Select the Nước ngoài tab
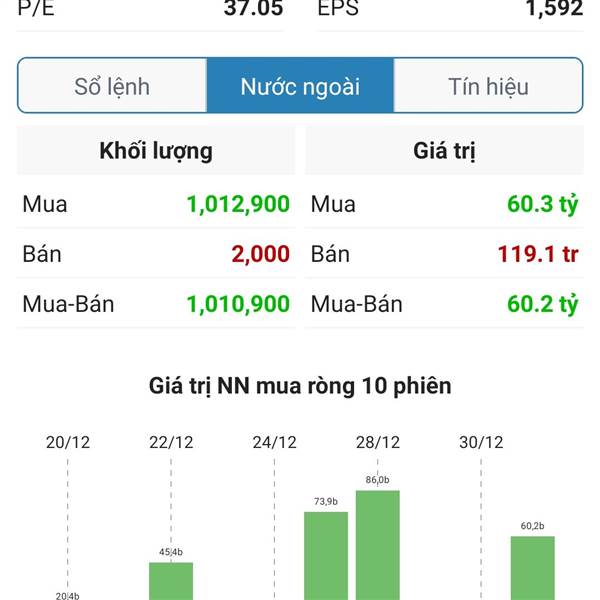Image resolution: width=600 pixels, height=600 pixels. [x=300, y=86]
